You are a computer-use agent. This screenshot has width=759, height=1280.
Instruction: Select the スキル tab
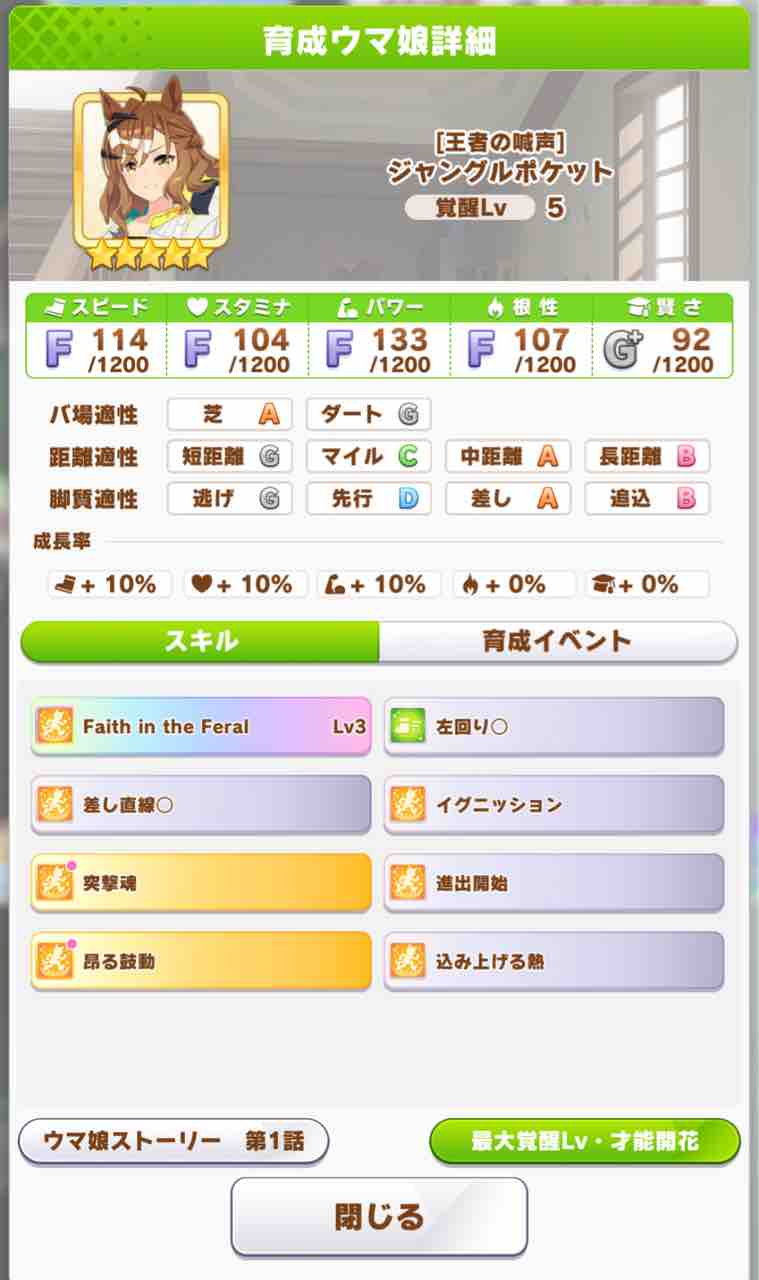coord(200,641)
